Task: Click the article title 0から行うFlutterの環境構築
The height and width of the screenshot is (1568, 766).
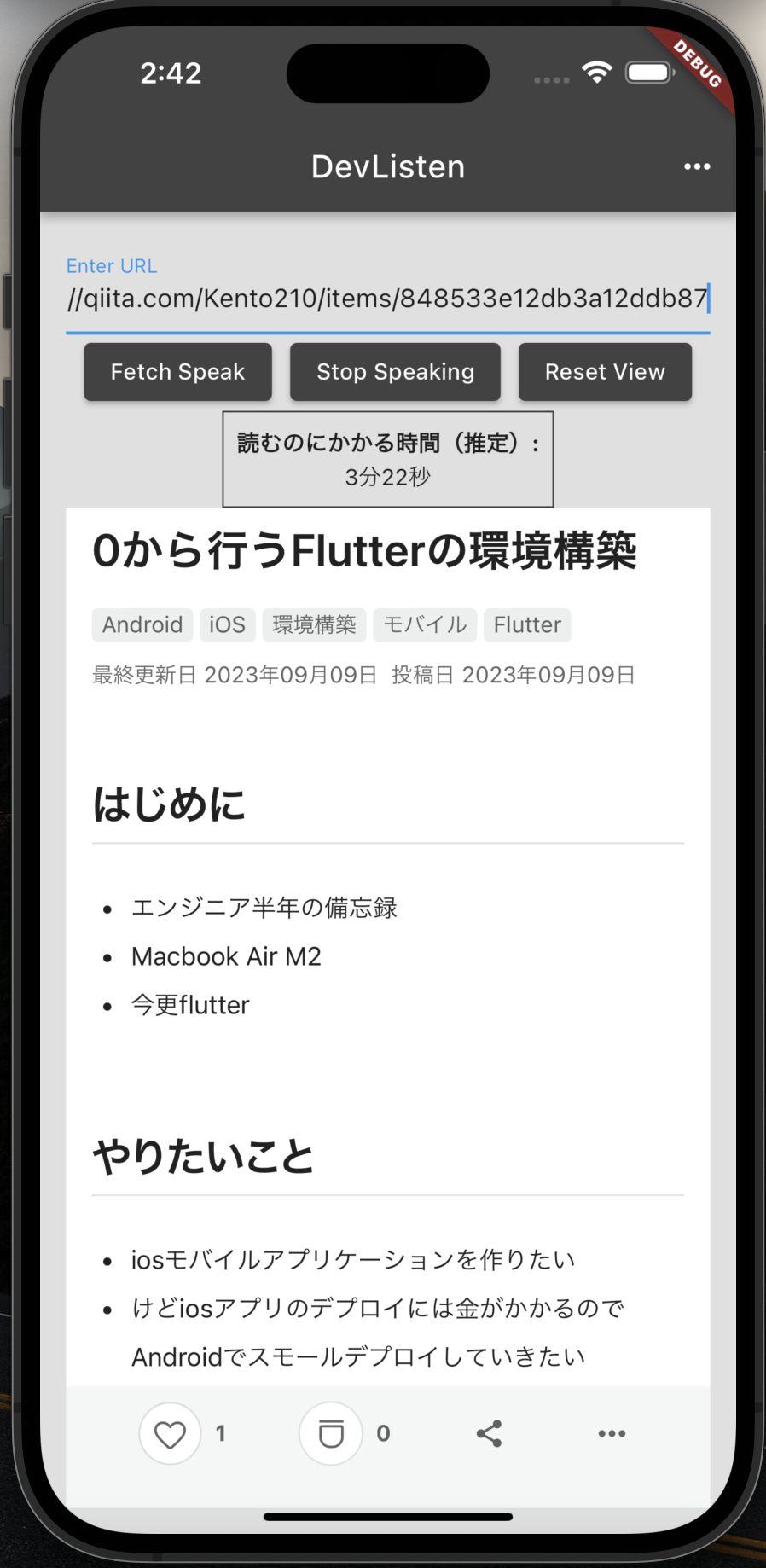Action: coord(365,551)
